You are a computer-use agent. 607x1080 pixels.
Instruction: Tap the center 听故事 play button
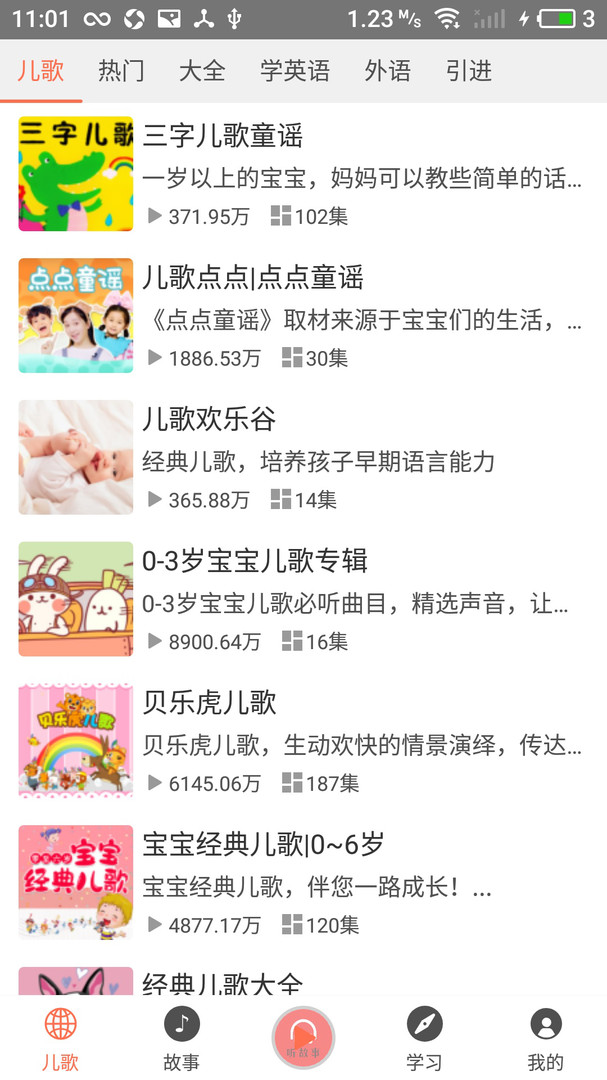[x=303, y=1037]
